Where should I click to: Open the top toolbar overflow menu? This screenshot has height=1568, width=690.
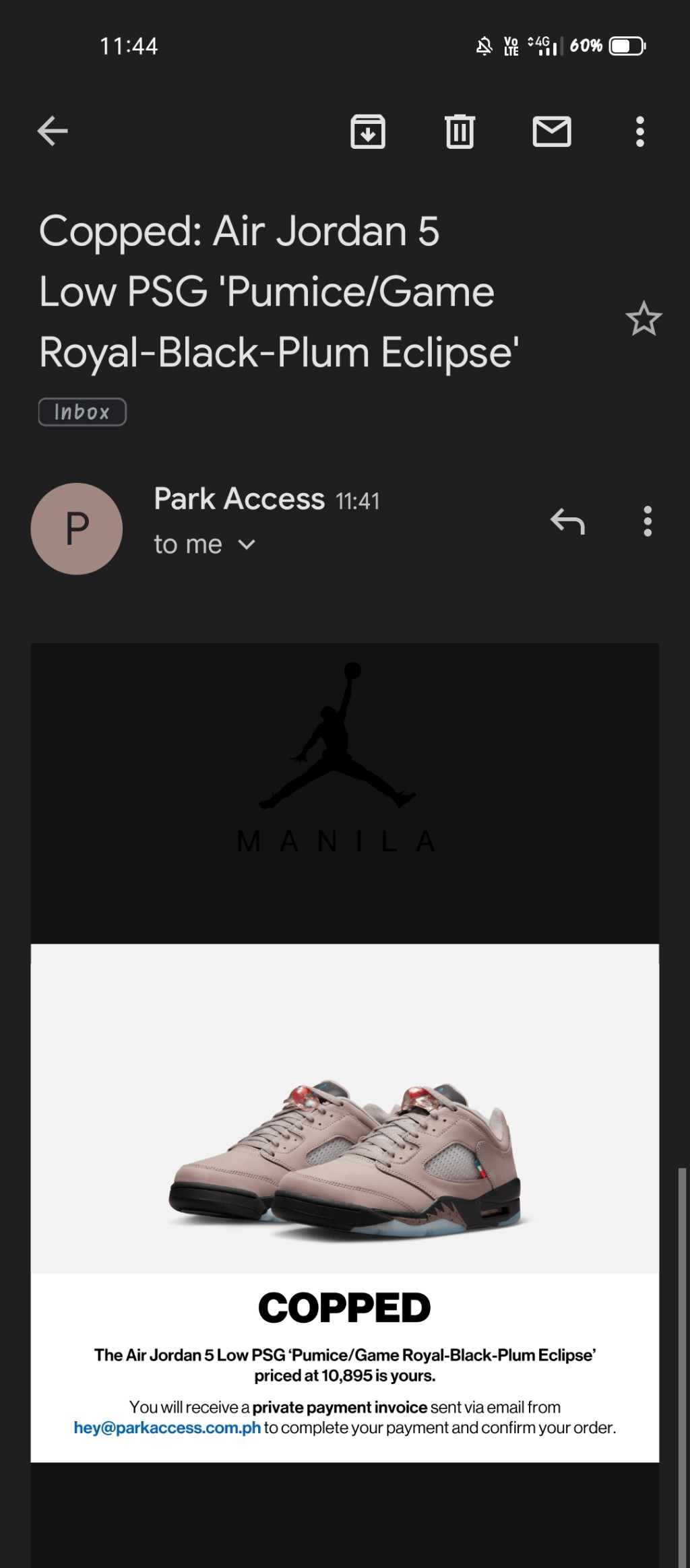tap(639, 131)
